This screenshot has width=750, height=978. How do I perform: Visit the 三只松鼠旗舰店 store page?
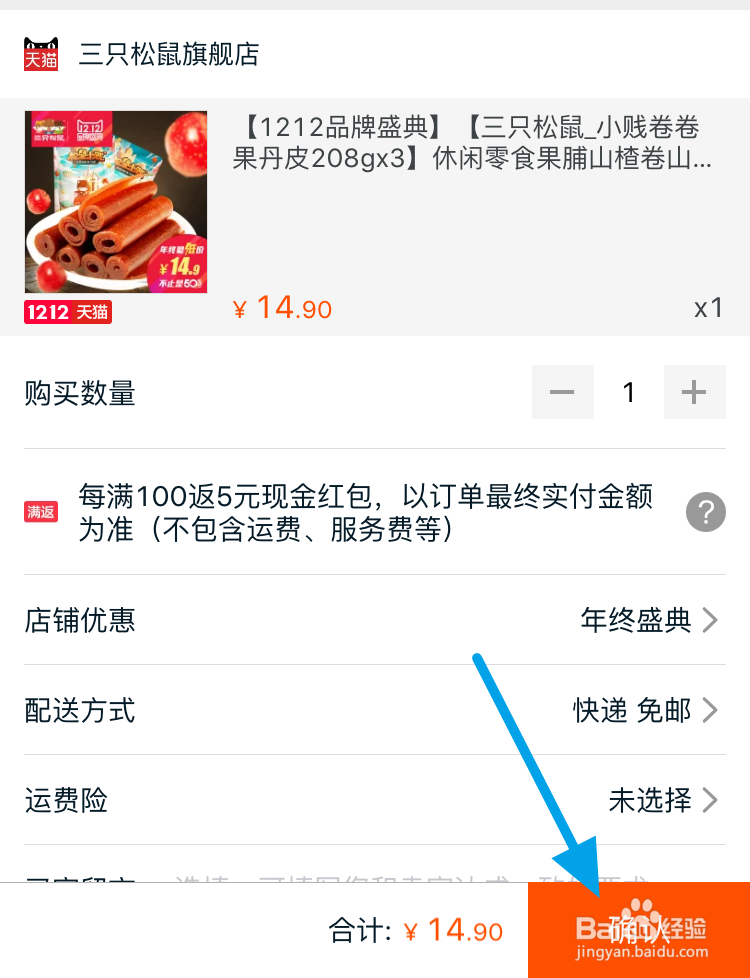pyautogui.click(x=167, y=56)
